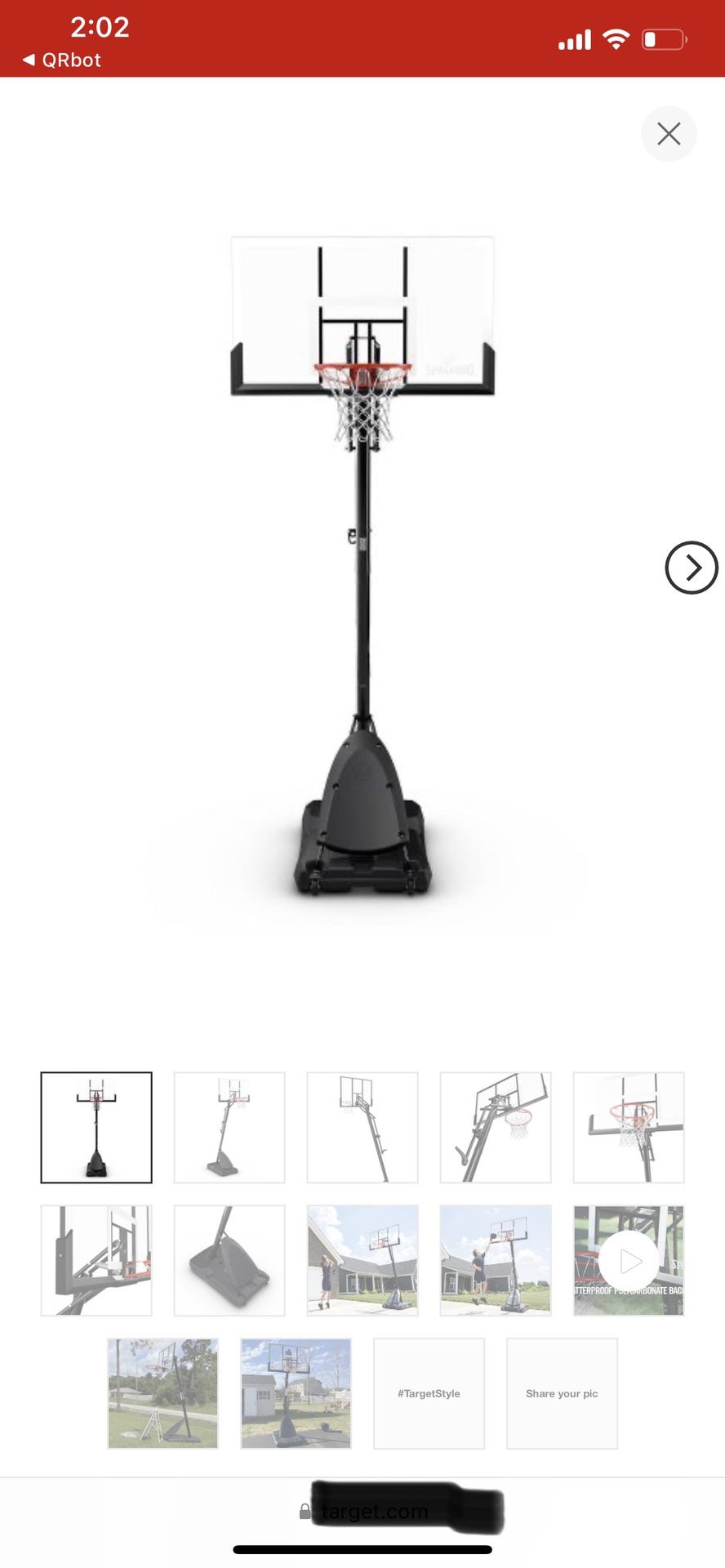View photo of child jumping toward hoop
Screen dimensions: 725x1568
496,1260
